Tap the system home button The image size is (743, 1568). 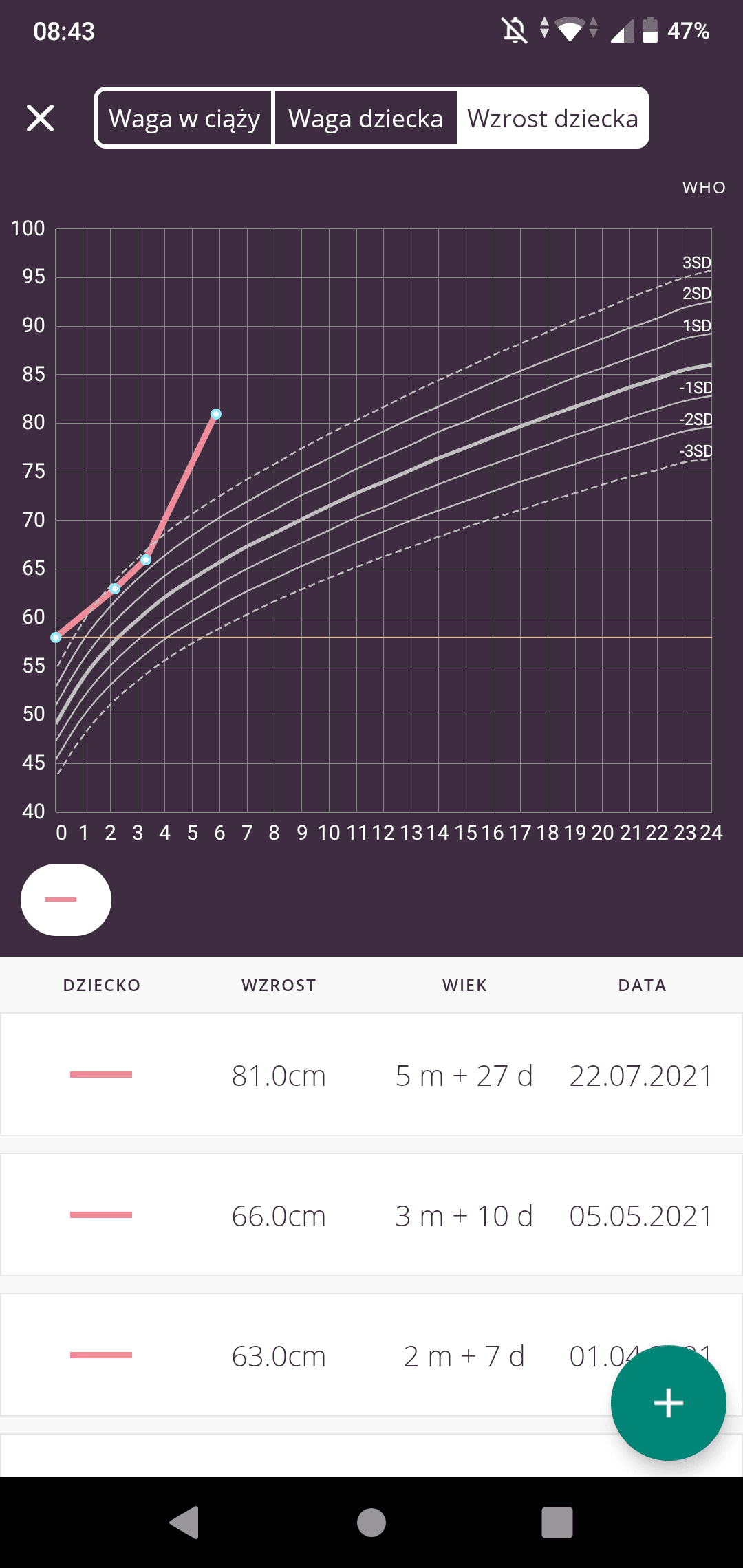(371, 1522)
